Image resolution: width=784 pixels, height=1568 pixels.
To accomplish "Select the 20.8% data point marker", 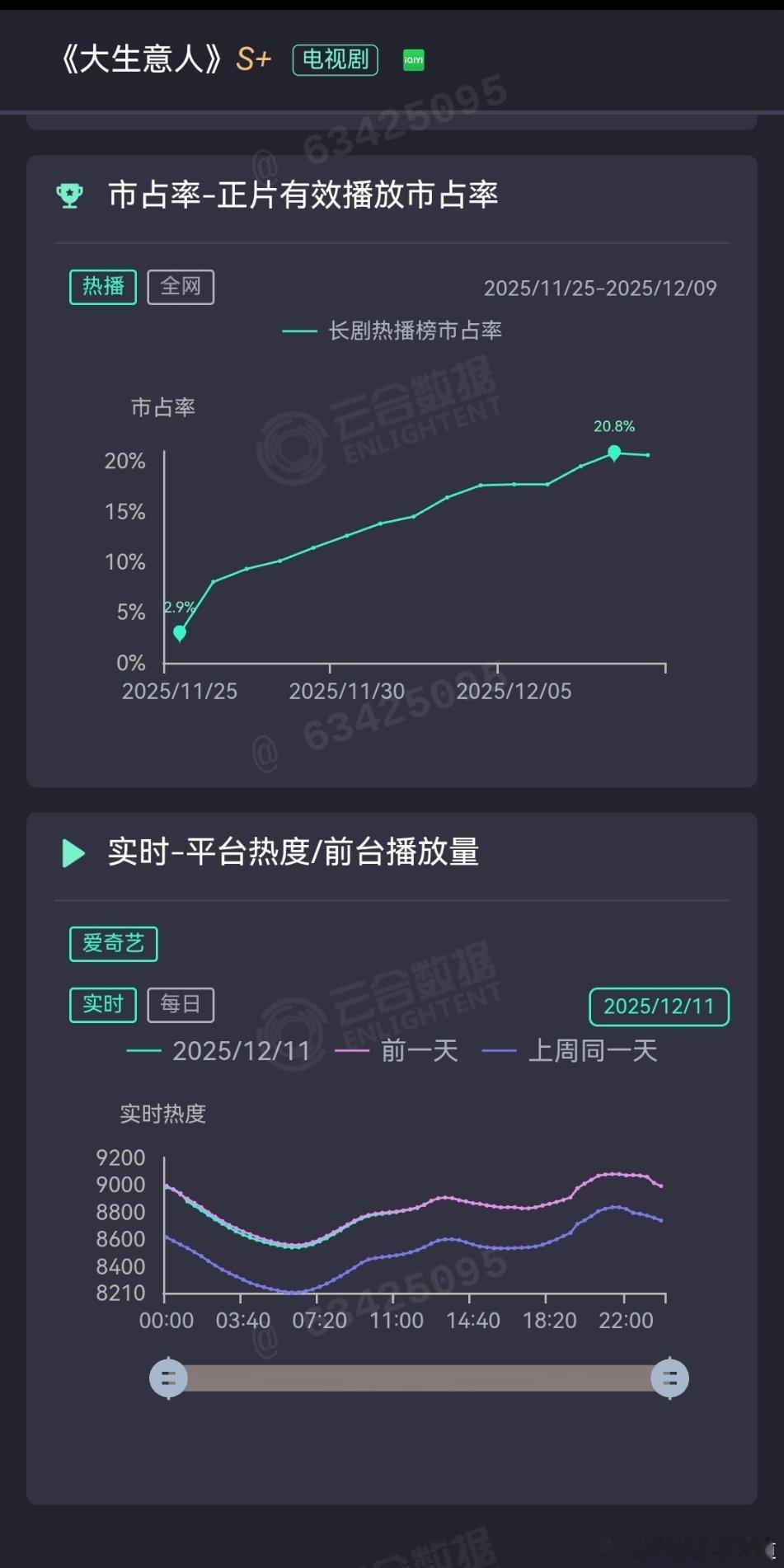I will 613,452.
